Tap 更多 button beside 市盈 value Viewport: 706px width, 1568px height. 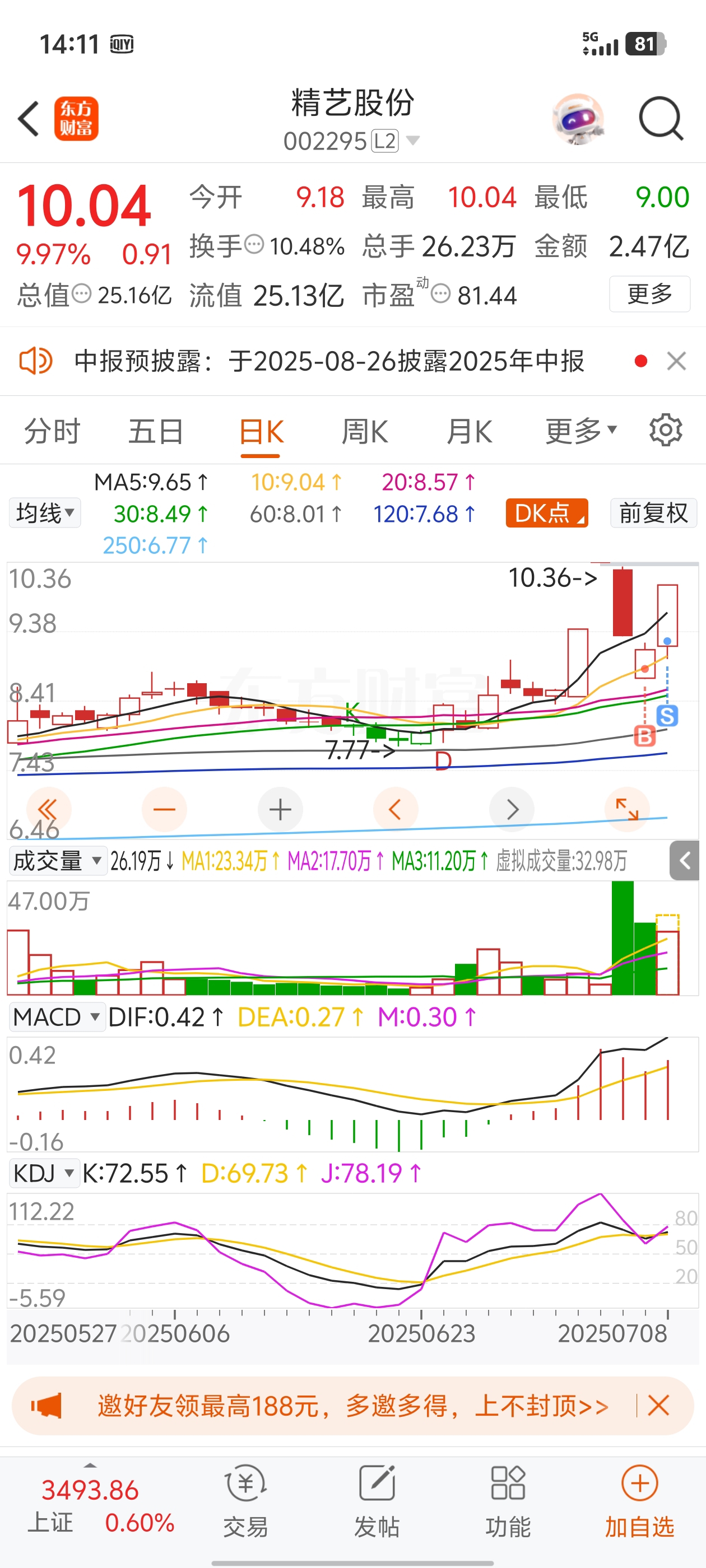(649, 295)
